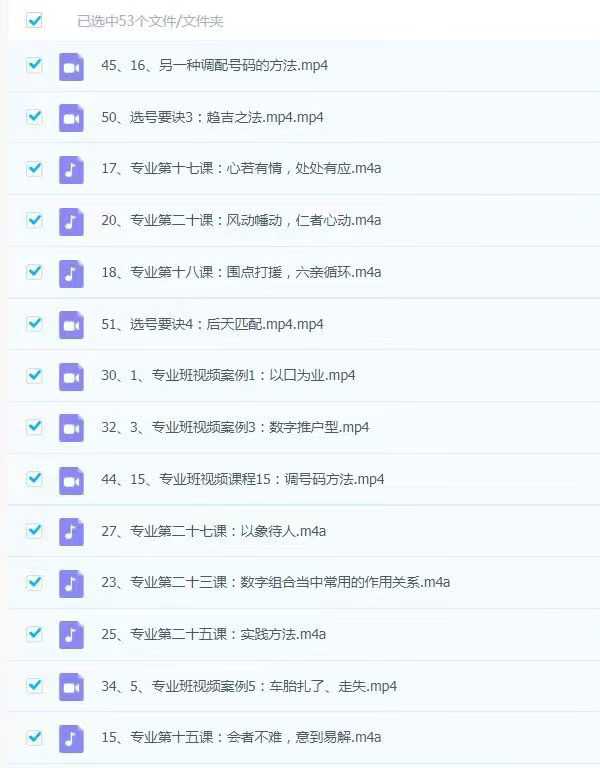Deselect 32、3、专业班视频案例3：数字推户型
This screenshot has width=600, height=768.
click(35, 427)
